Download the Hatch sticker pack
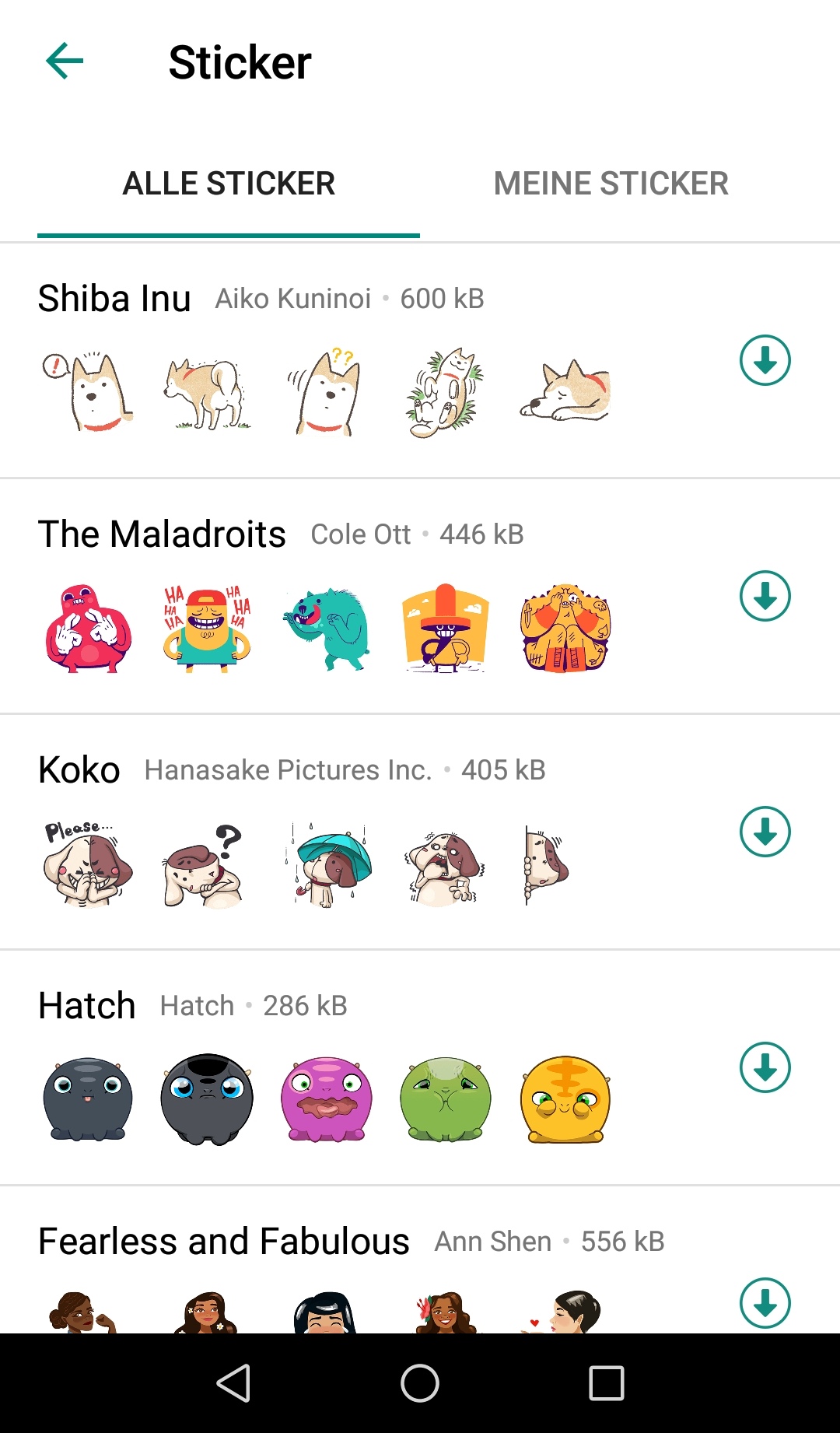This screenshot has height=1433, width=840. (765, 1068)
